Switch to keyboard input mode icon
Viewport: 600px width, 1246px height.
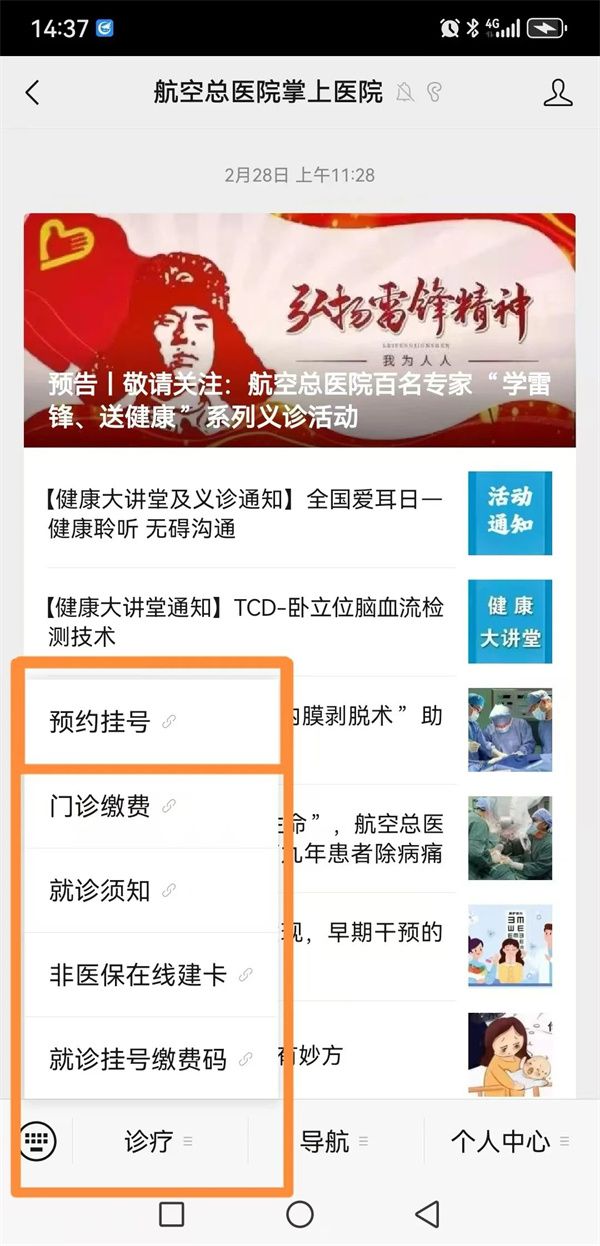(38, 1140)
